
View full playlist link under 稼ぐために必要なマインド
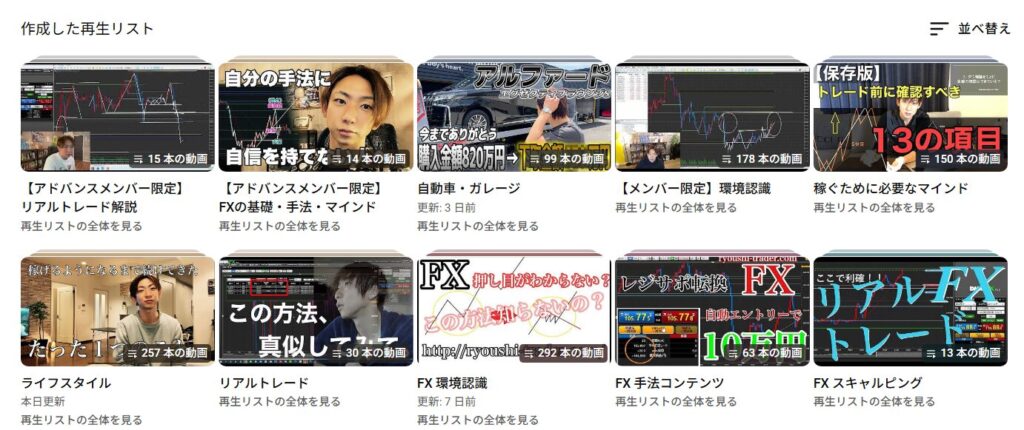click(x=874, y=207)
